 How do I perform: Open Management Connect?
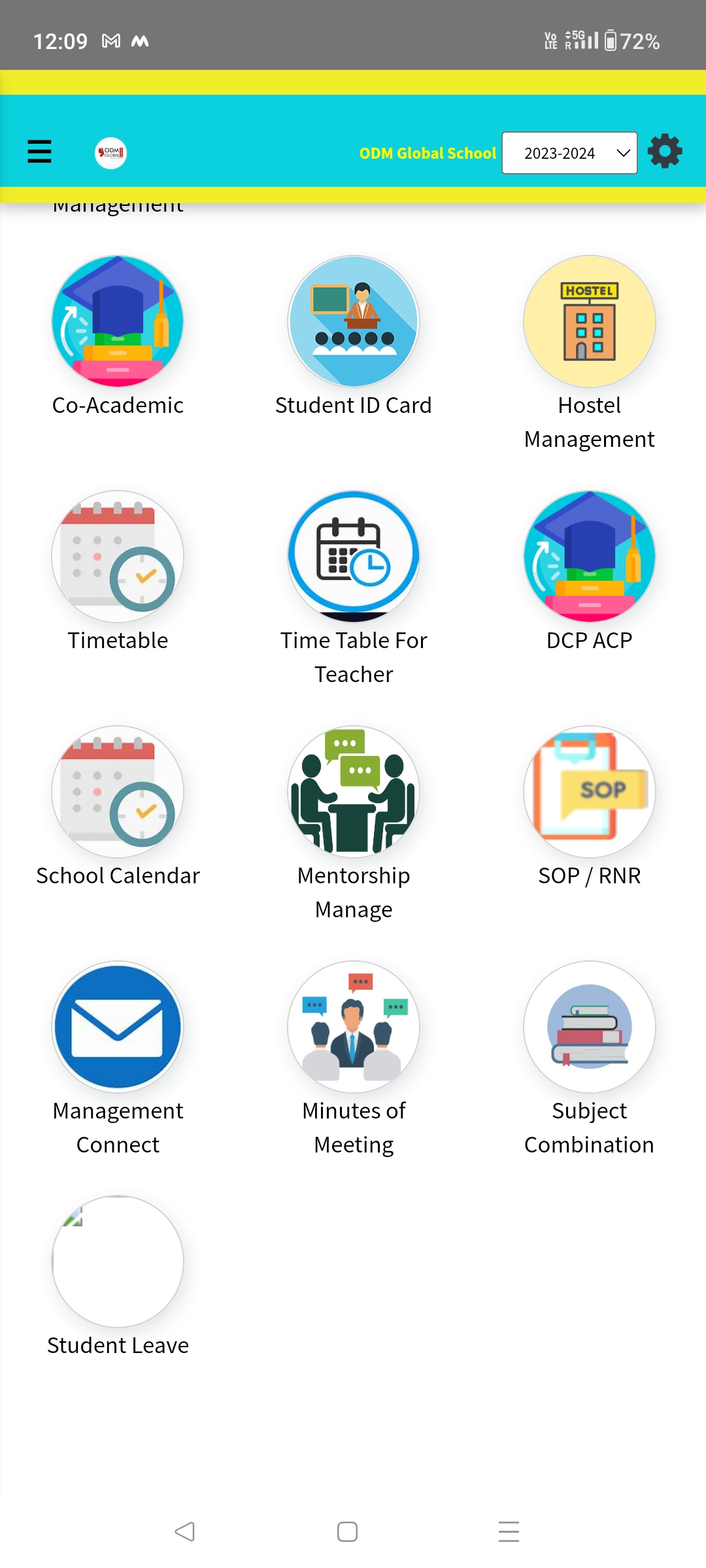(x=118, y=1027)
